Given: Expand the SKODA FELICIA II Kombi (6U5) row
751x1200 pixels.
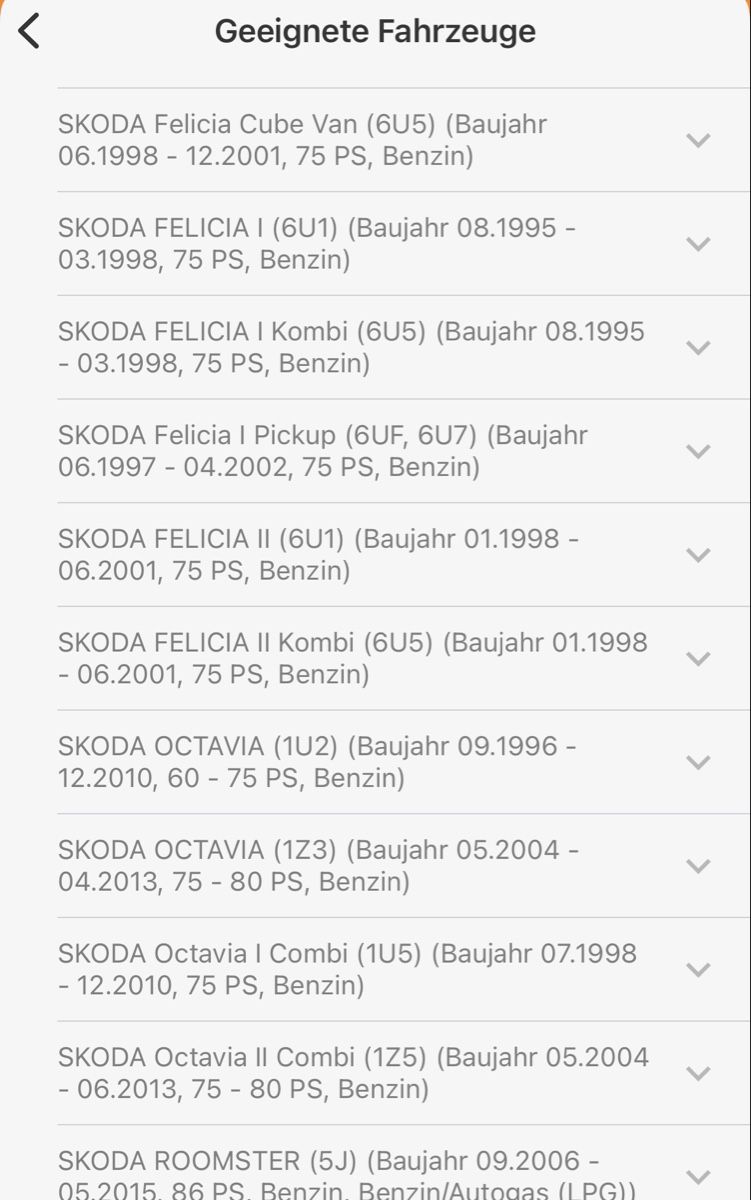Looking at the screenshot, I should pos(698,658).
